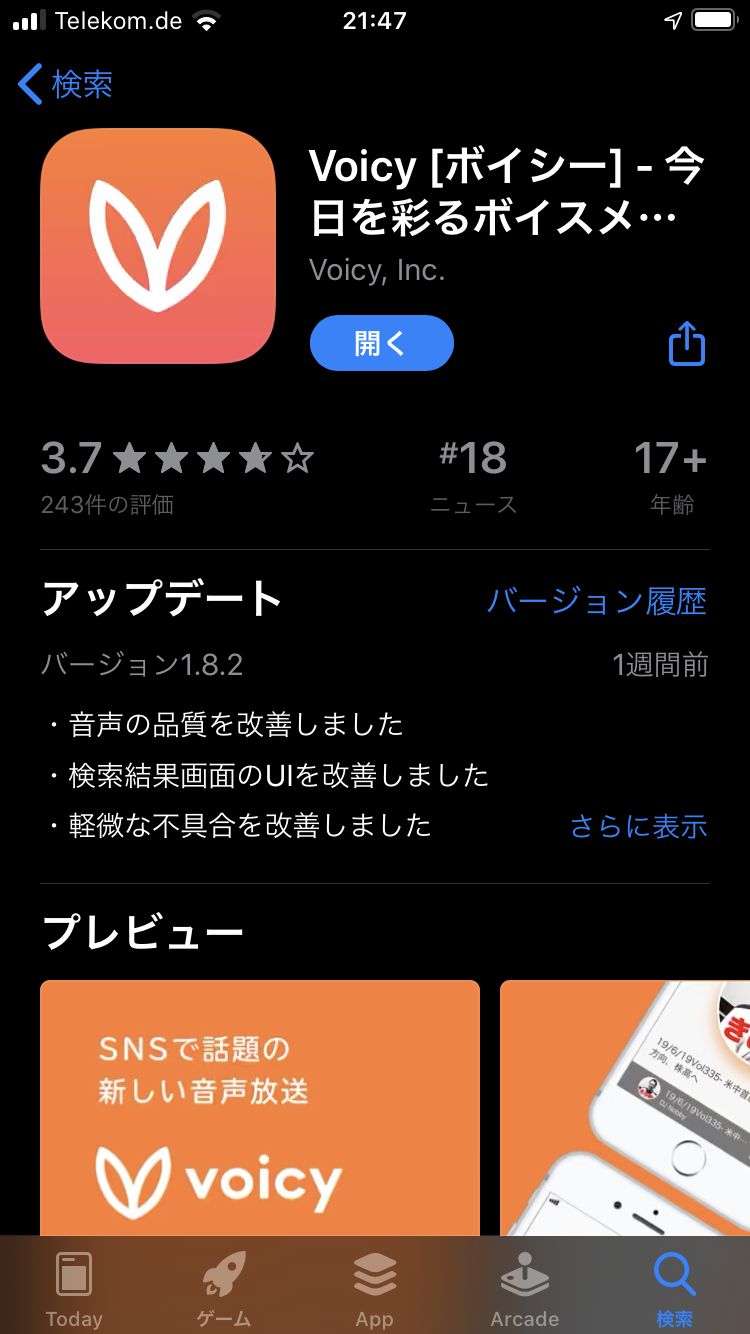Switch to the ゲーム tab

click(x=224, y=1289)
